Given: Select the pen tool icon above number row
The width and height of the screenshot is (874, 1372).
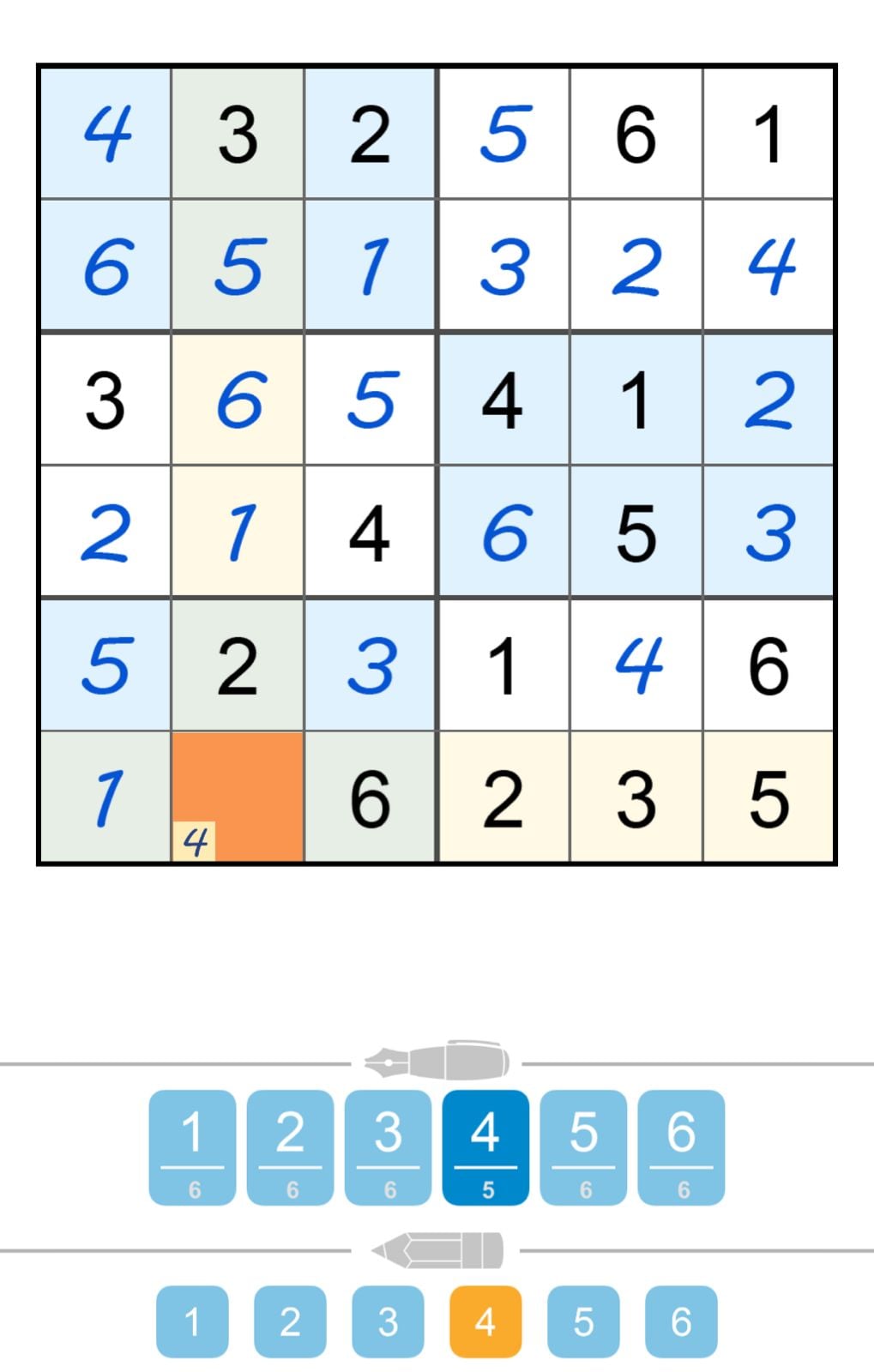Looking at the screenshot, I should coord(437,1059).
